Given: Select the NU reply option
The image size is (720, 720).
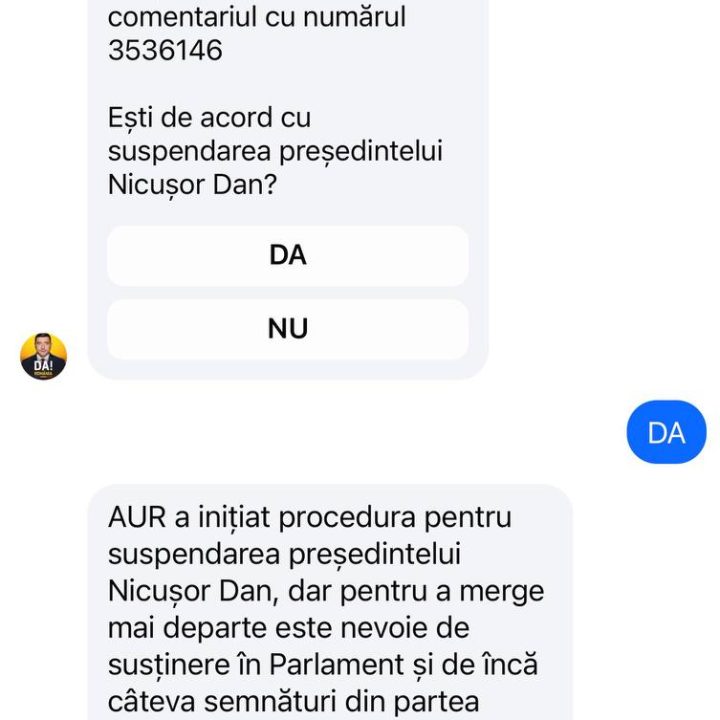Looking at the screenshot, I should click(x=288, y=329).
